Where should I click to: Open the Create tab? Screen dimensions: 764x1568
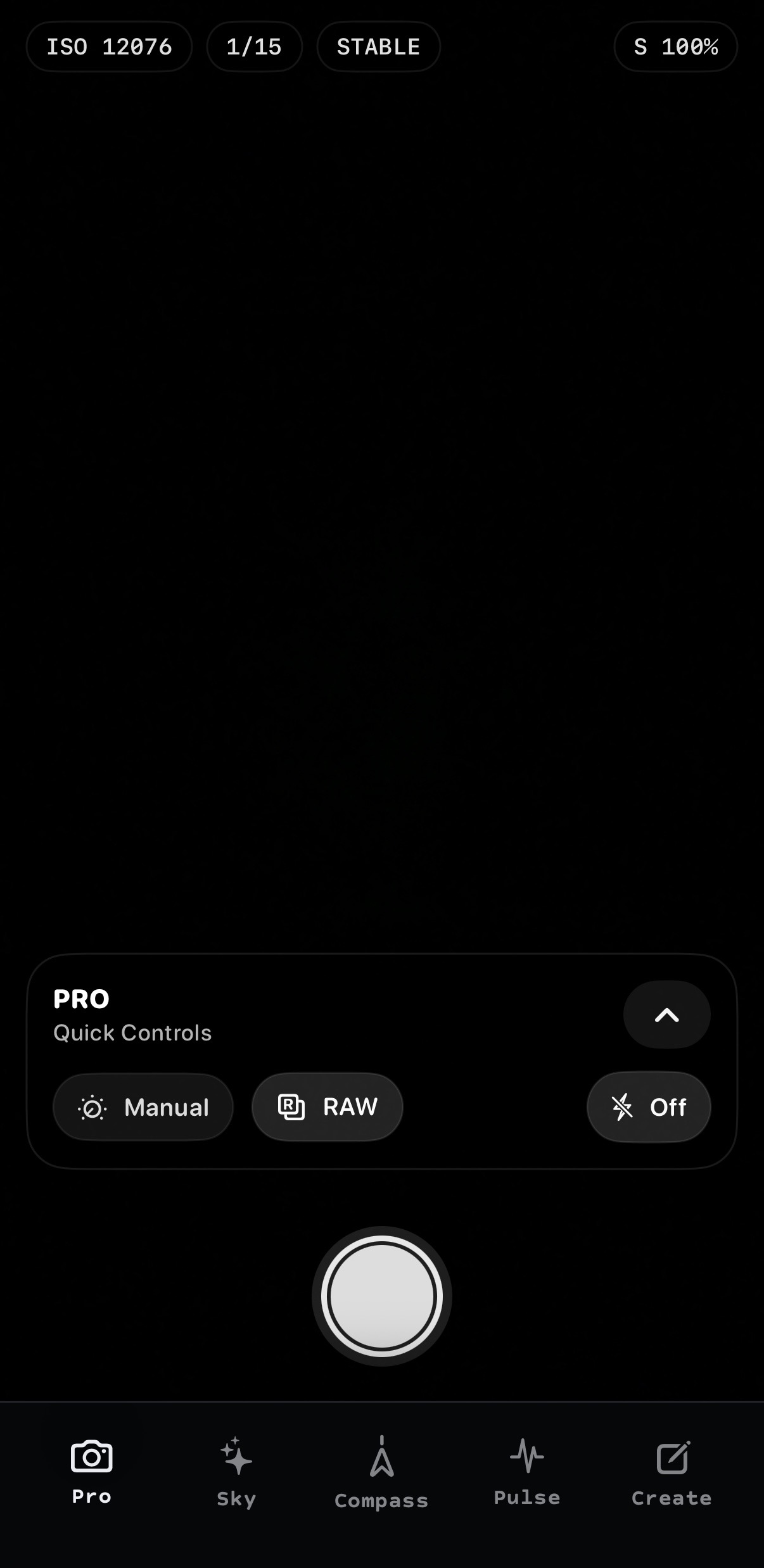pyautogui.click(x=672, y=1472)
